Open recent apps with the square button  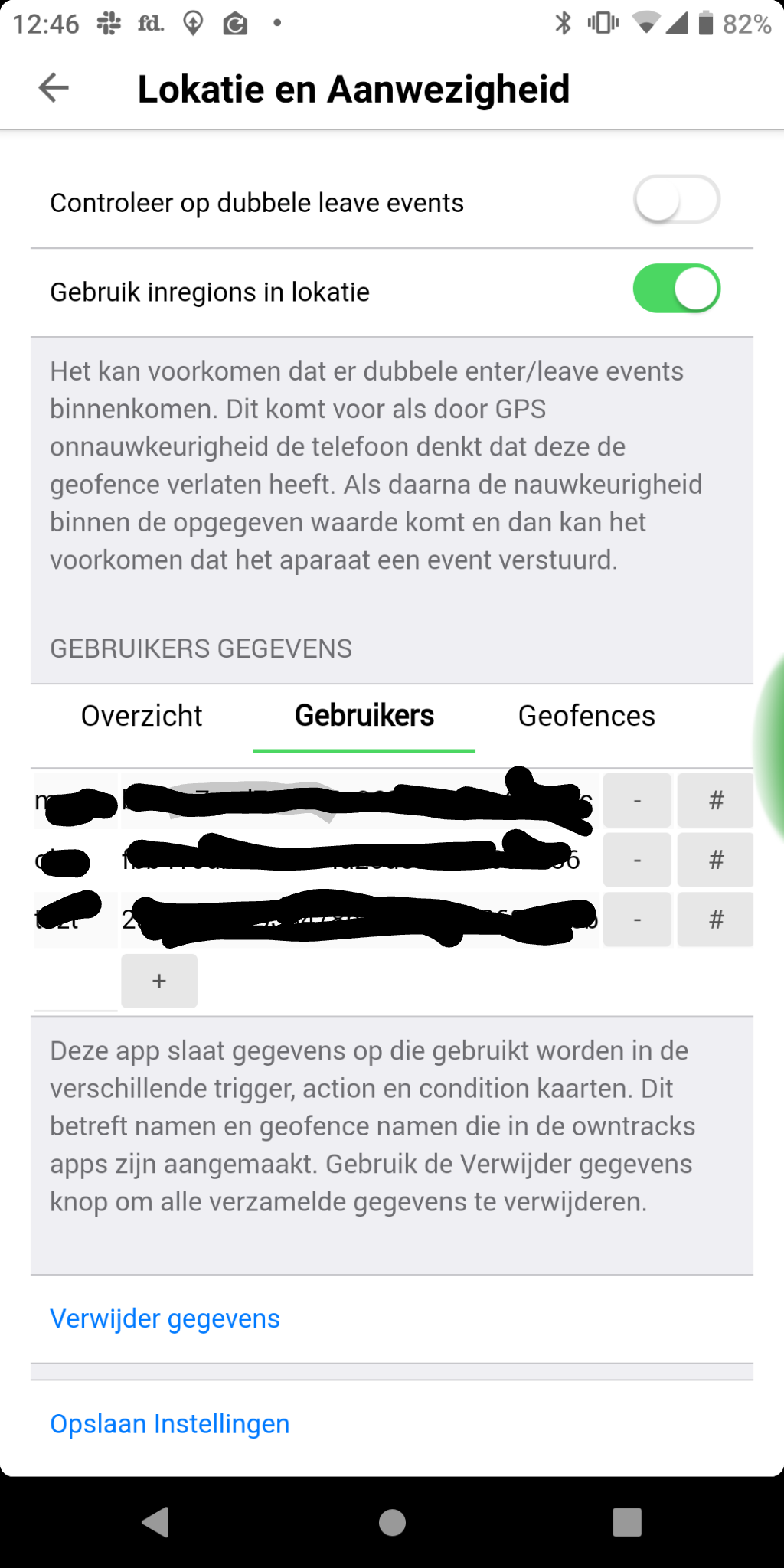point(626,1522)
